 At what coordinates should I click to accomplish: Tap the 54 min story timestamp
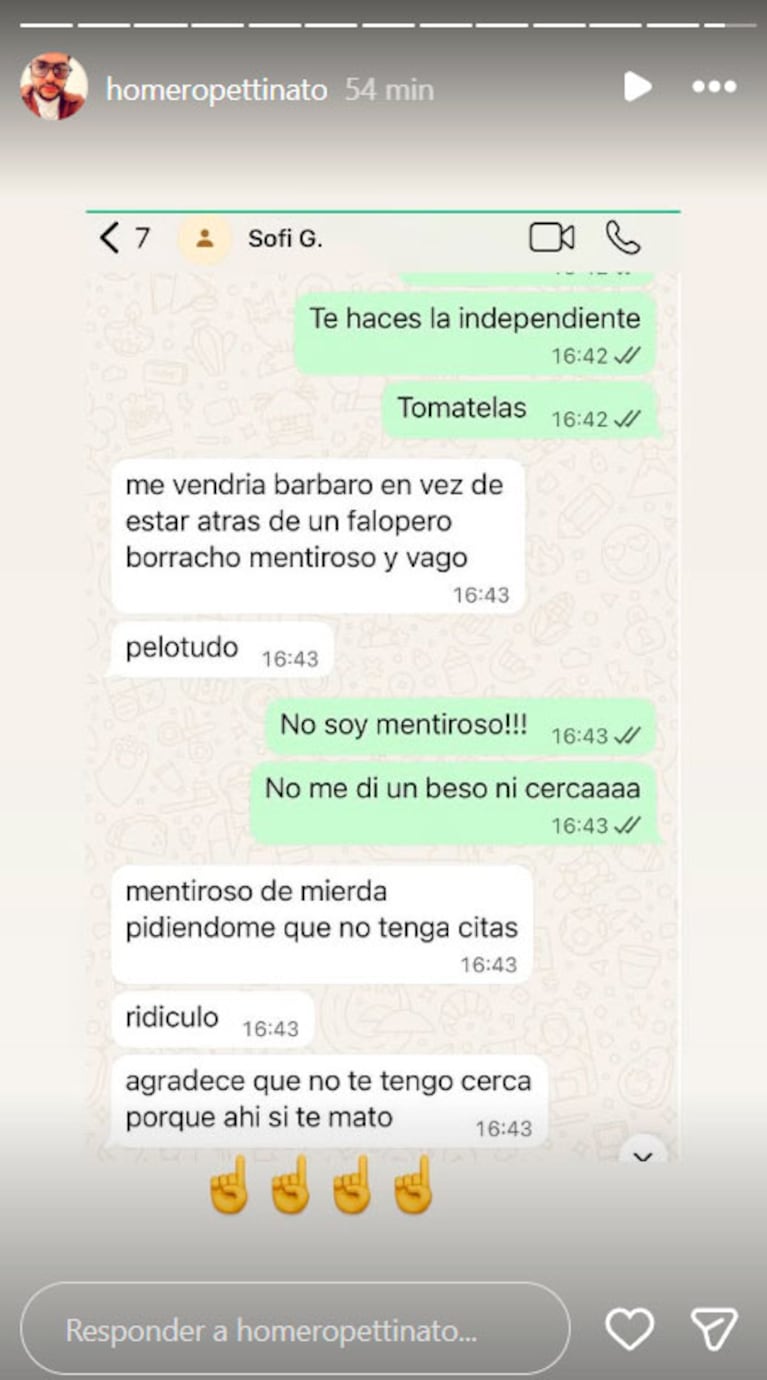coord(389,87)
